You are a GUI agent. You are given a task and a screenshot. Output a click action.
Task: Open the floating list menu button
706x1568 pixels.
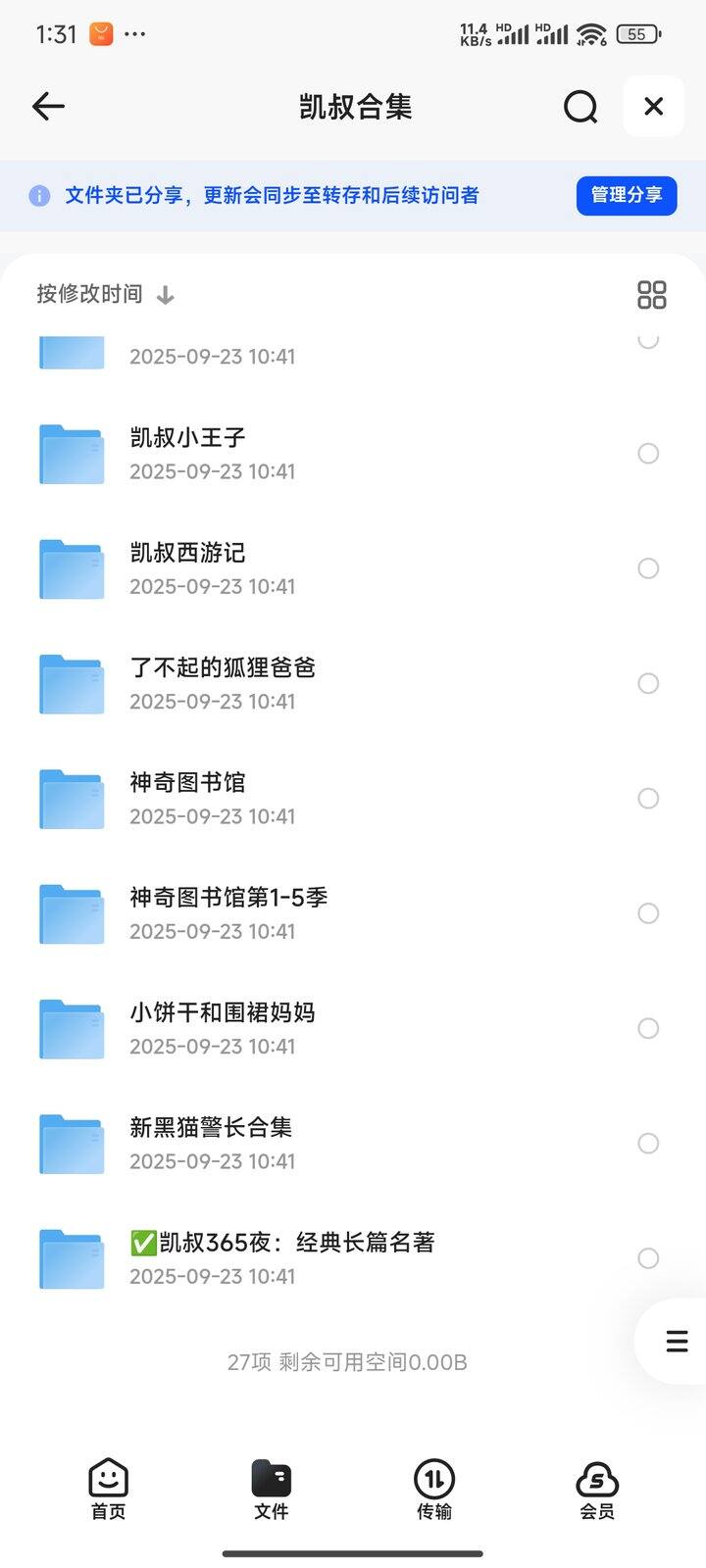(677, 1341)
